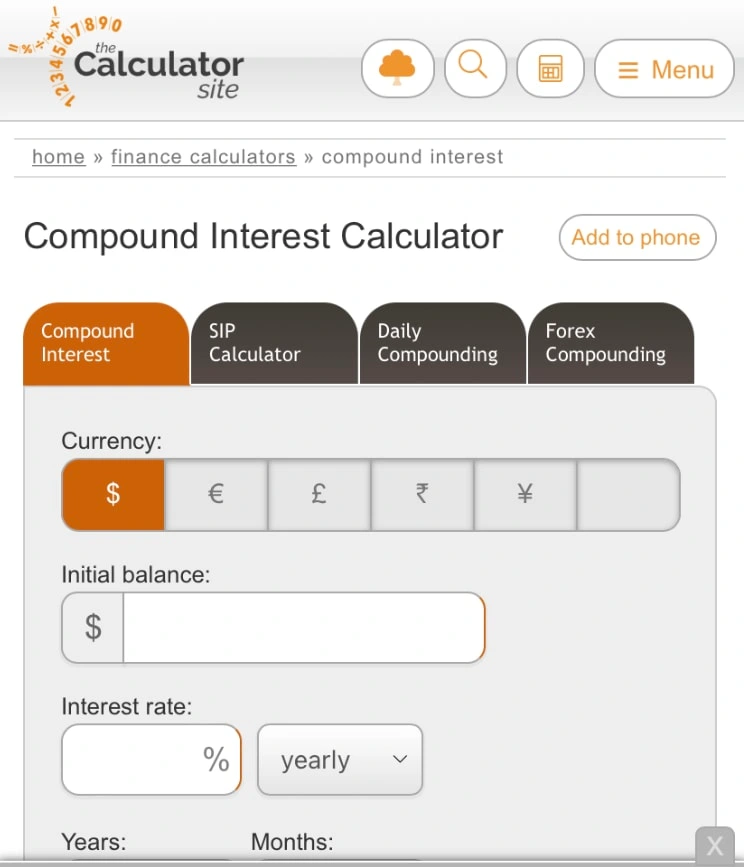Select the Compound Interest tab
Viewport: 744px width, 867px height.
pos(105,343)
